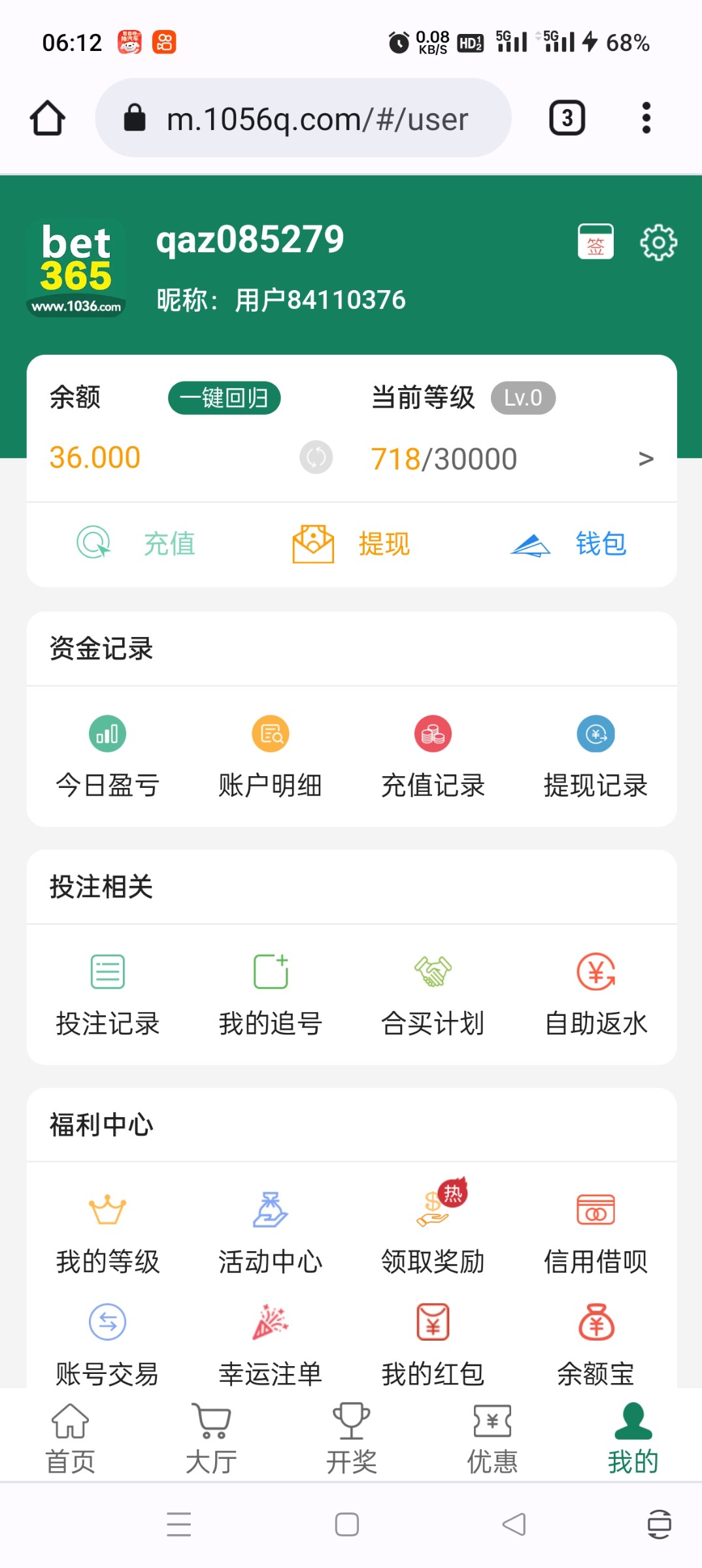Screen dimensions: 702x1568
Task: Open the browser overflow menu
Action: 646,118
